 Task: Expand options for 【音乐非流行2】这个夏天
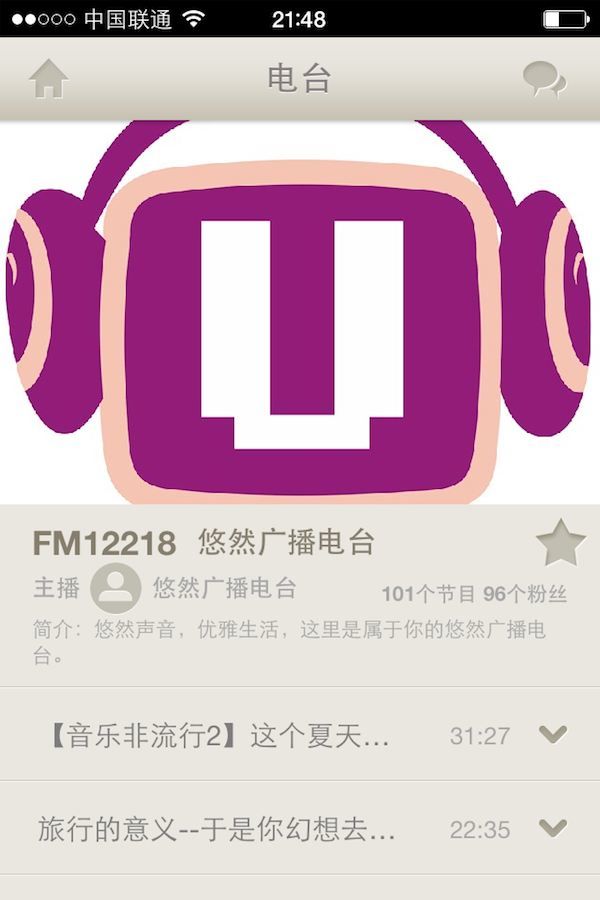(553, 735)
